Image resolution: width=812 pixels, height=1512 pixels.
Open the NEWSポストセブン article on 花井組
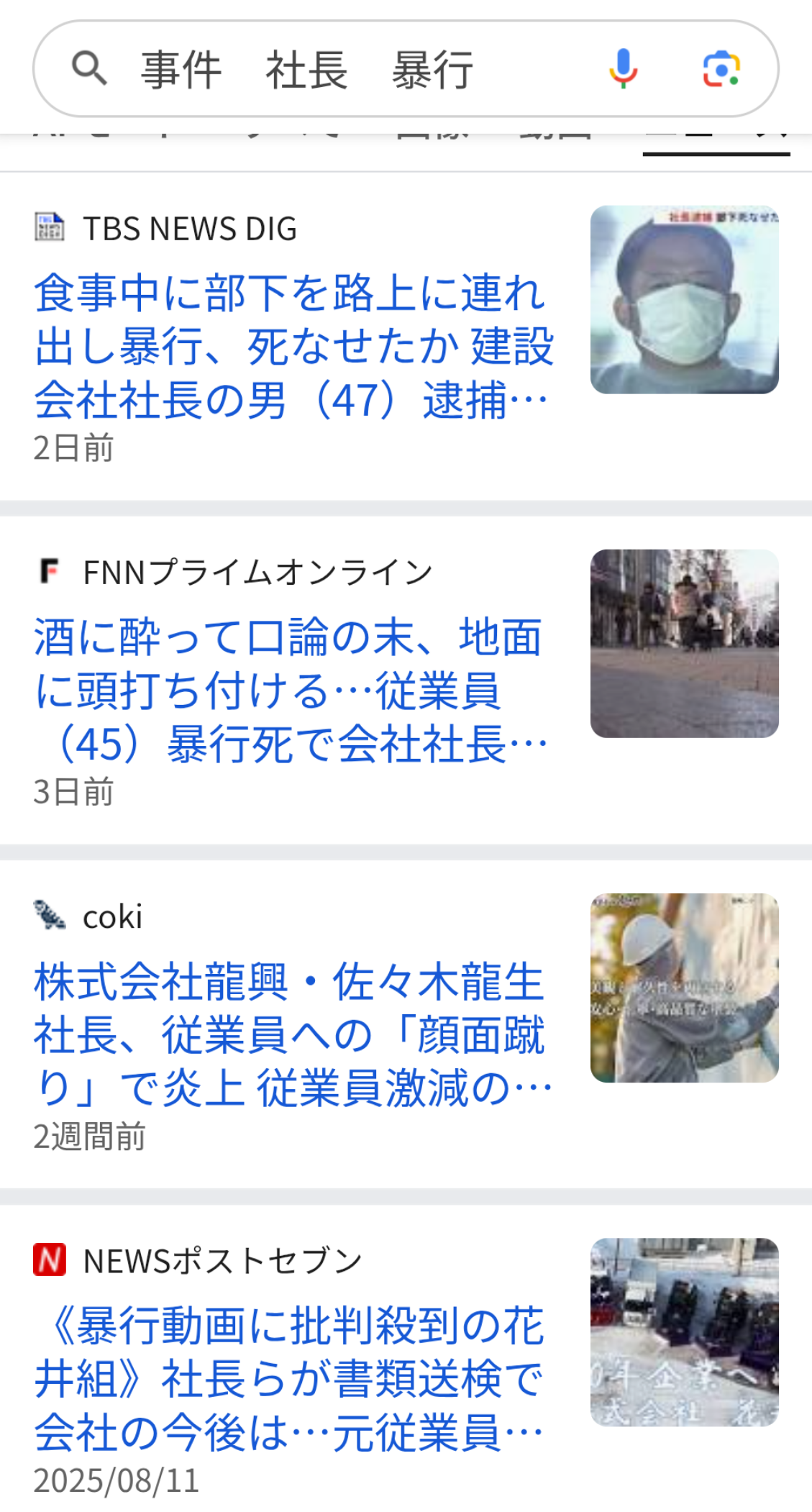pos(289,1379)
